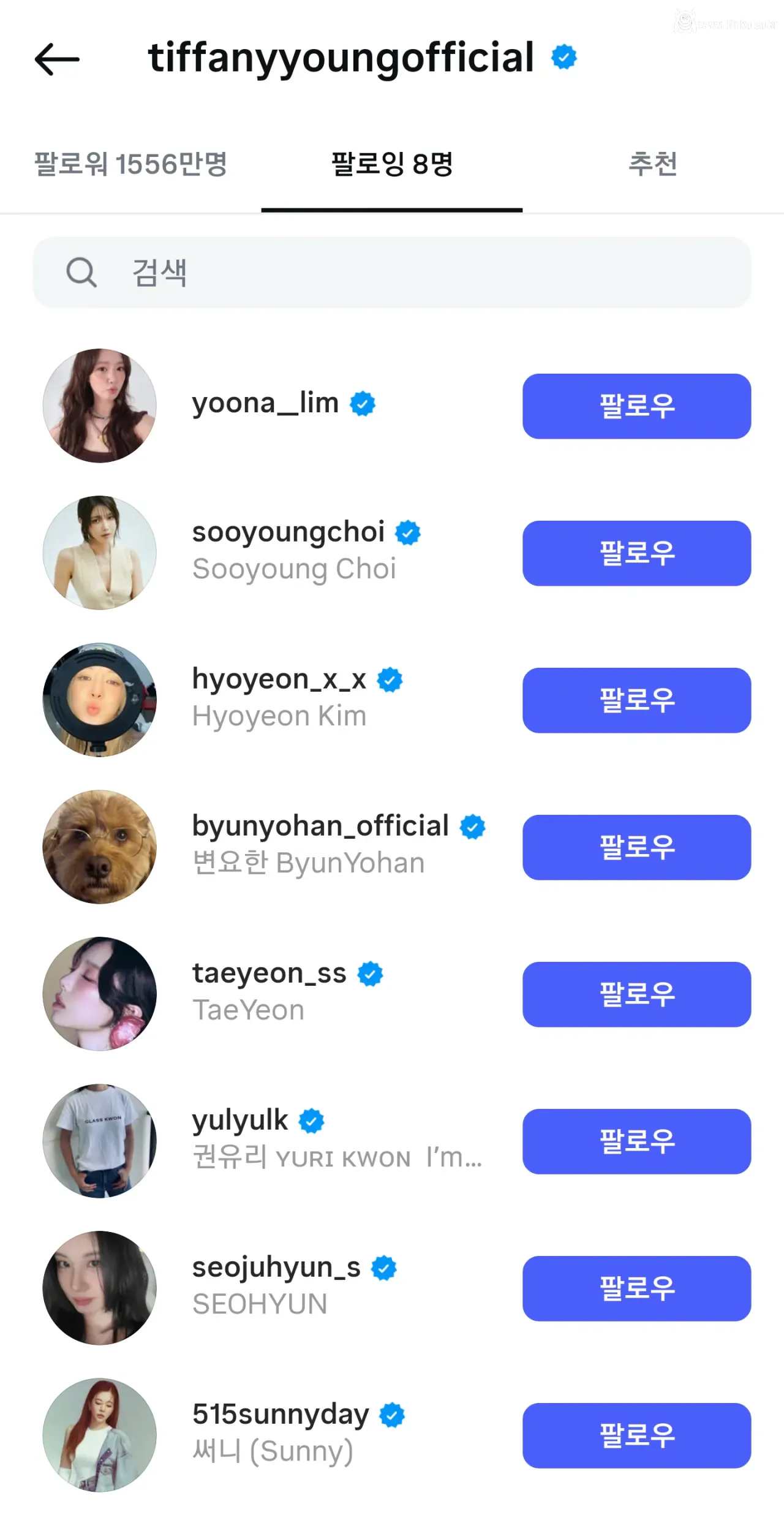Follow taeyeon_ss
This screenshot has height=1531, width=784.
636,994
